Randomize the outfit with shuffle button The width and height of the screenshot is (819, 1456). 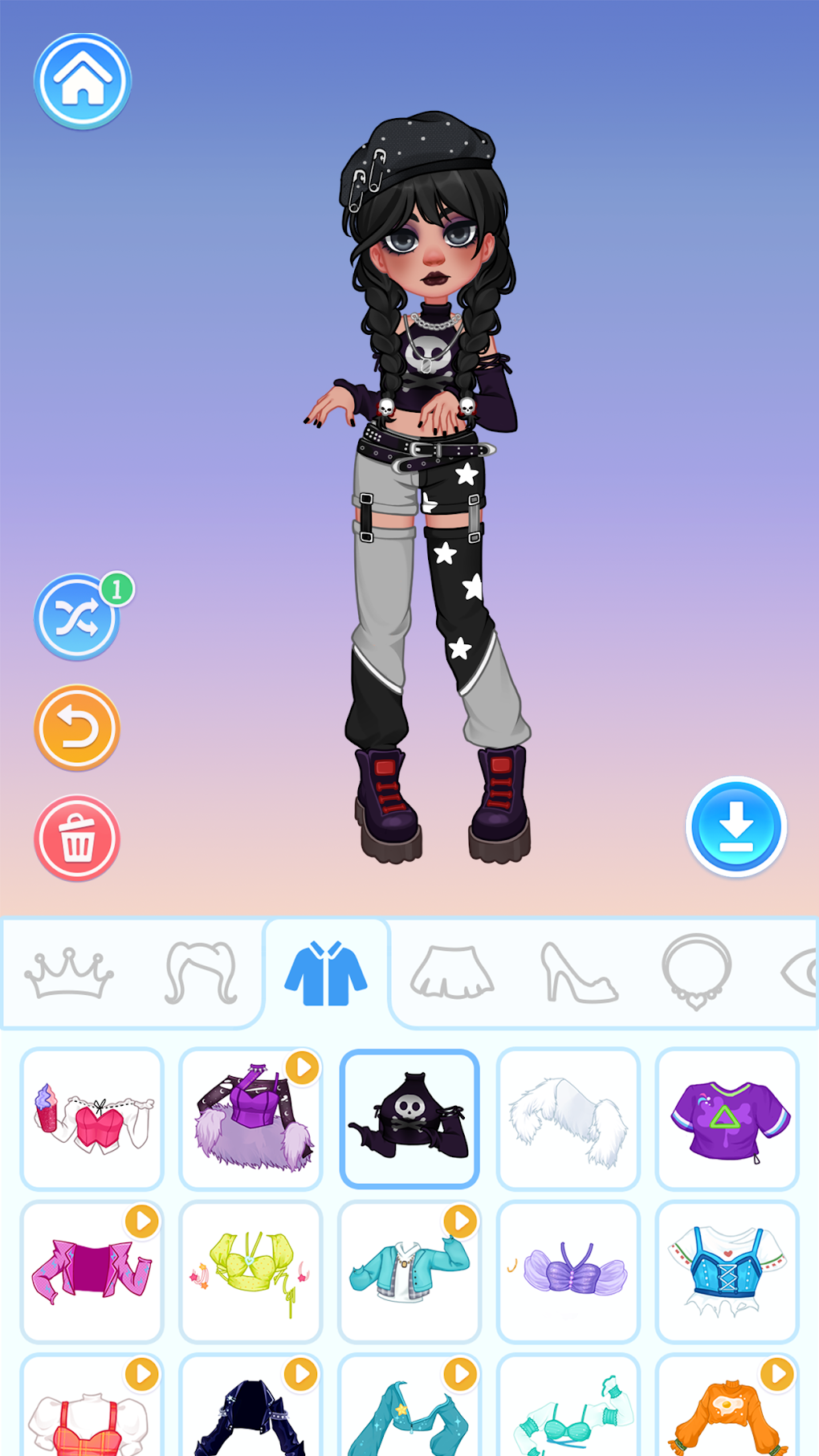click(x=77, y=618)
